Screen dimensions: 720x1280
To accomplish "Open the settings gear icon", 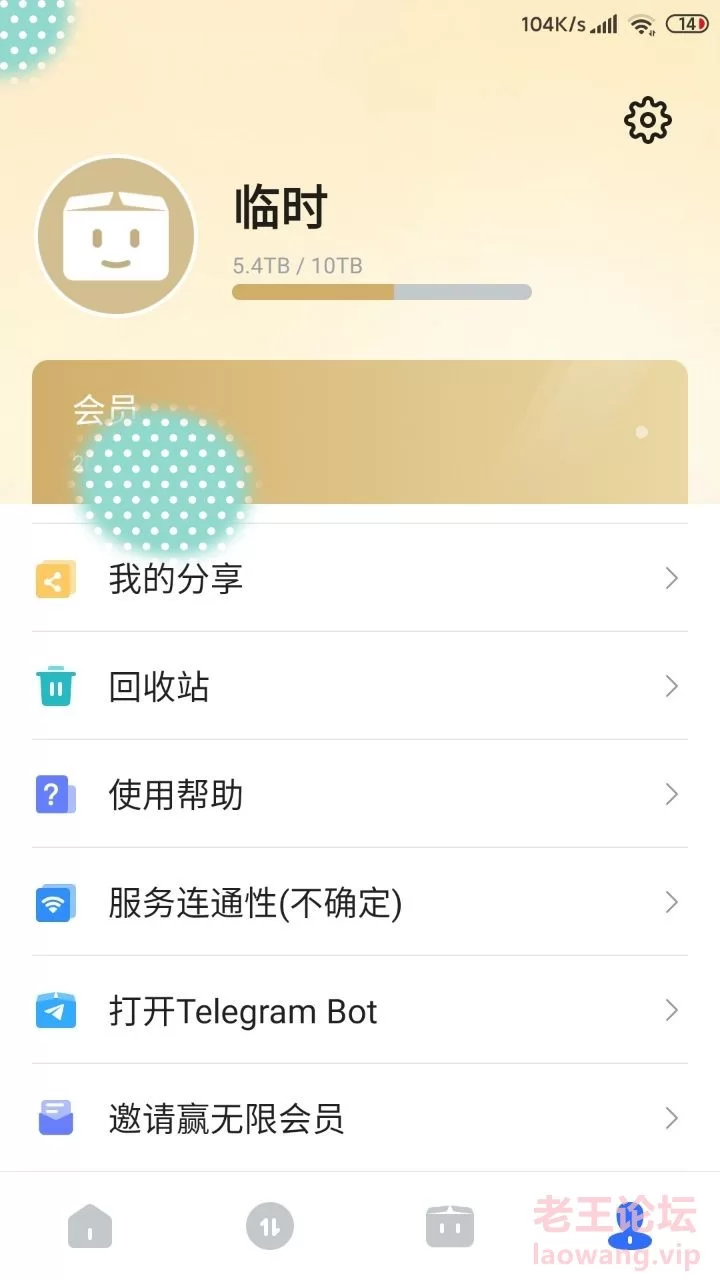I will click(x=648, y=121).
